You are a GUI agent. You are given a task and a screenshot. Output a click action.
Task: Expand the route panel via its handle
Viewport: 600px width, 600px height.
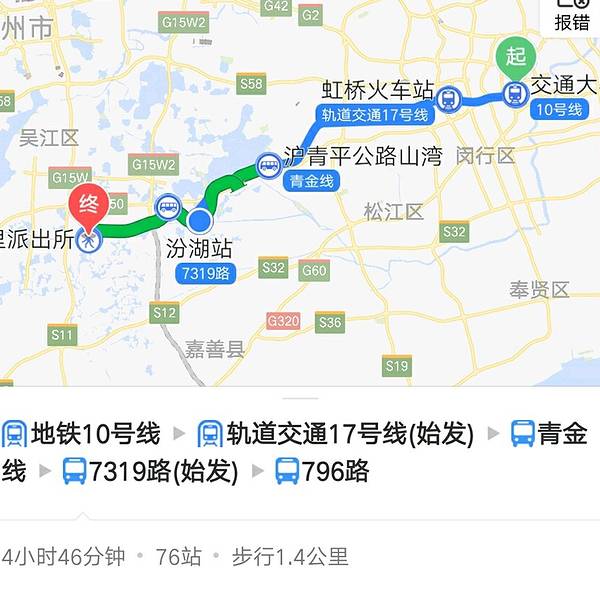[300, 397]
